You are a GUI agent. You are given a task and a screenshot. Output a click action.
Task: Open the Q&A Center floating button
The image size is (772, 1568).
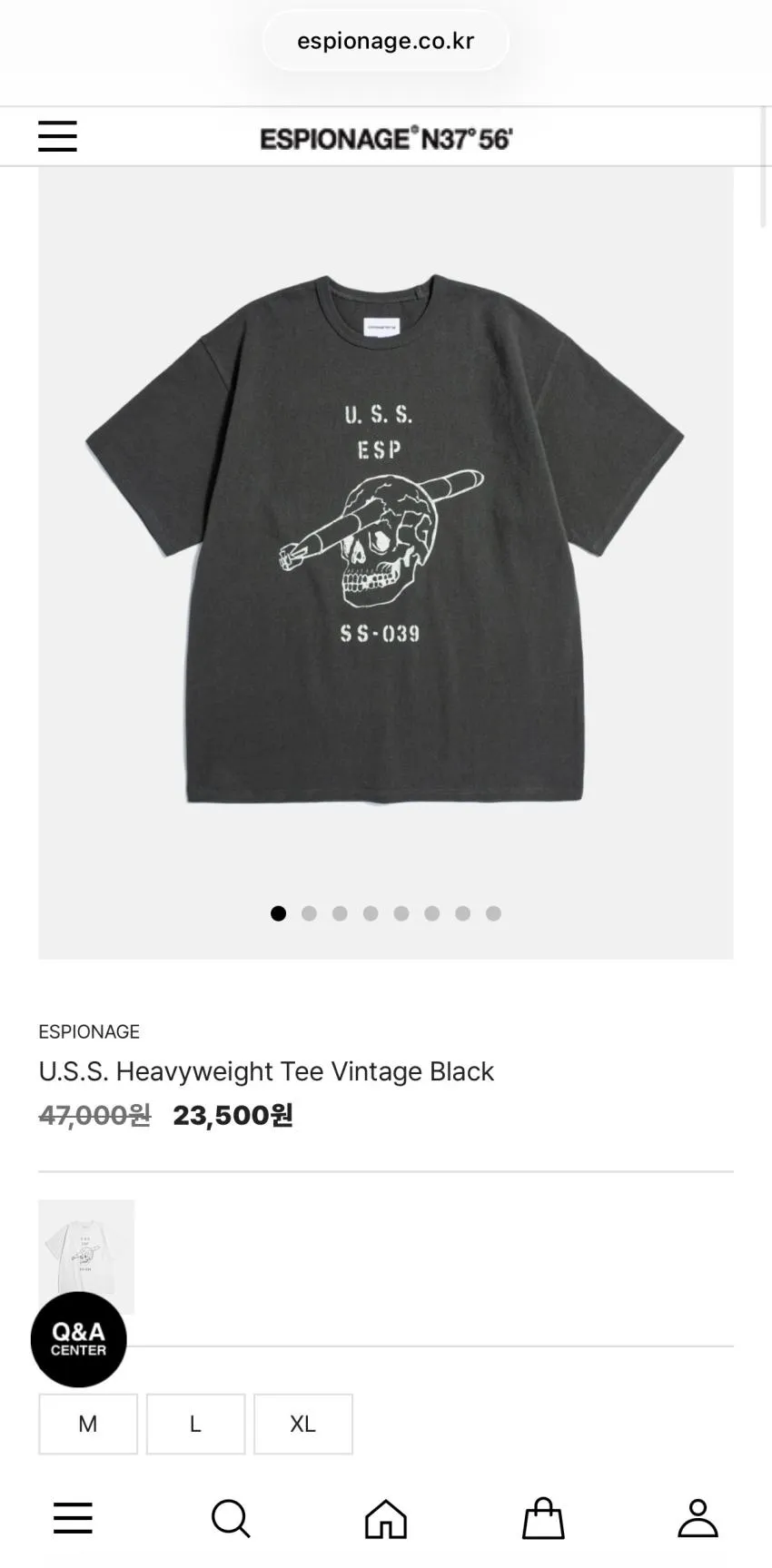[78, 1339]
